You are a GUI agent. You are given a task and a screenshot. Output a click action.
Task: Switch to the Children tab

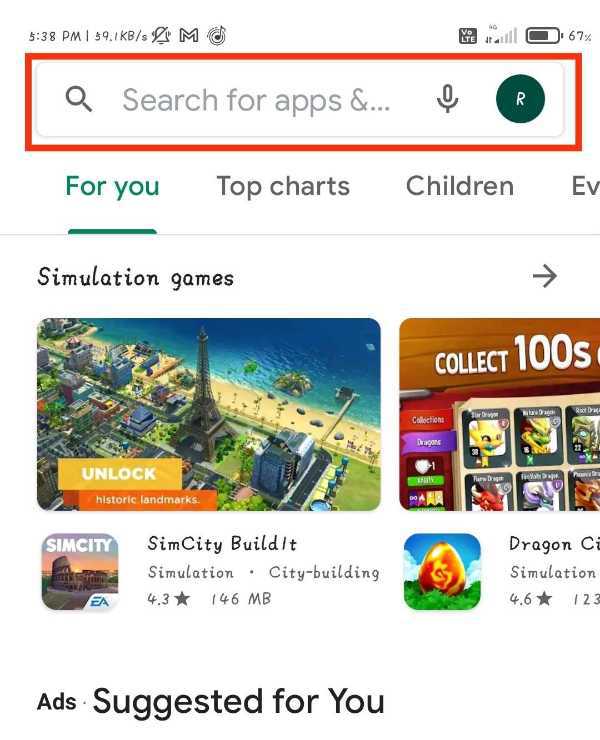click(459, 186)
